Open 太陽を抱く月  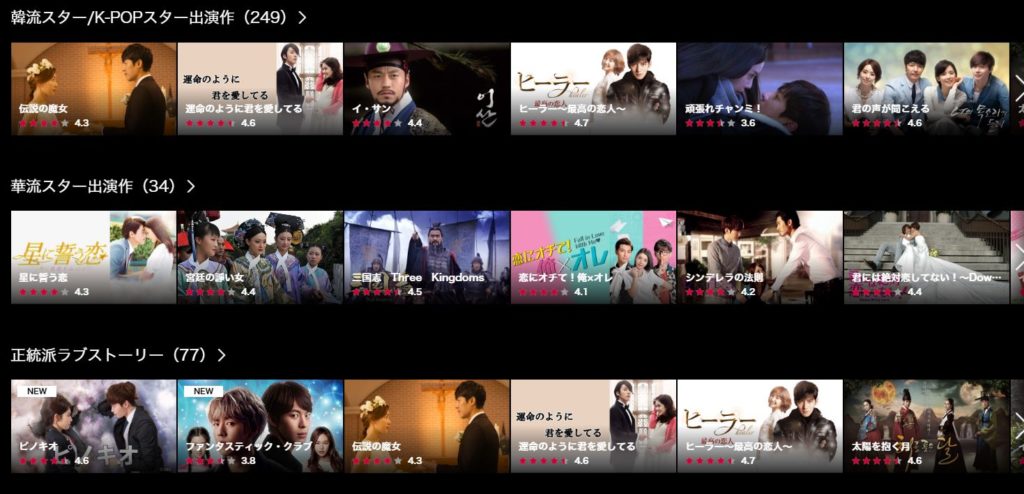pyautogui.click(x=926, y=426)
